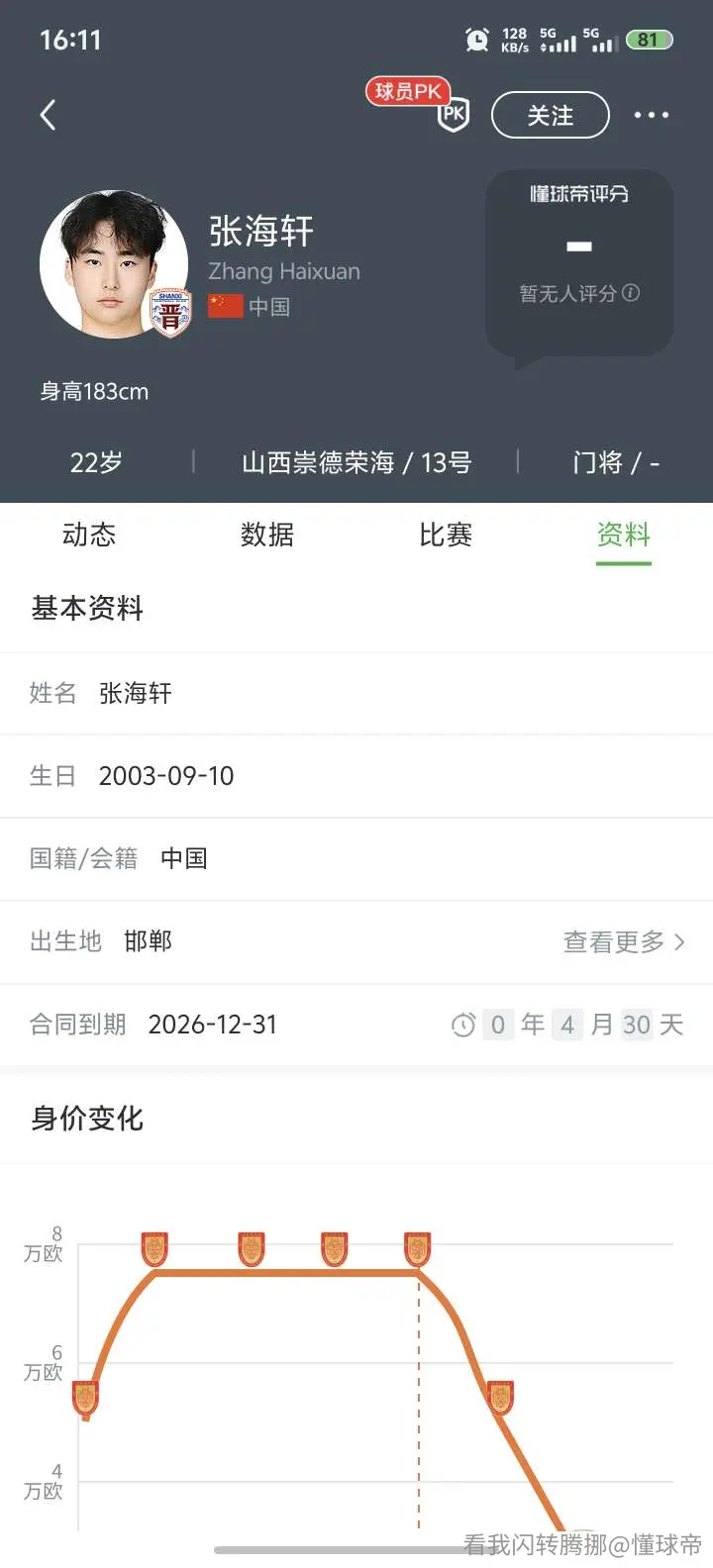Viewport: 713px width, 1568px height.
Task: Open the 山西崇德荣海 team page
Action: (x=318, y=462)
